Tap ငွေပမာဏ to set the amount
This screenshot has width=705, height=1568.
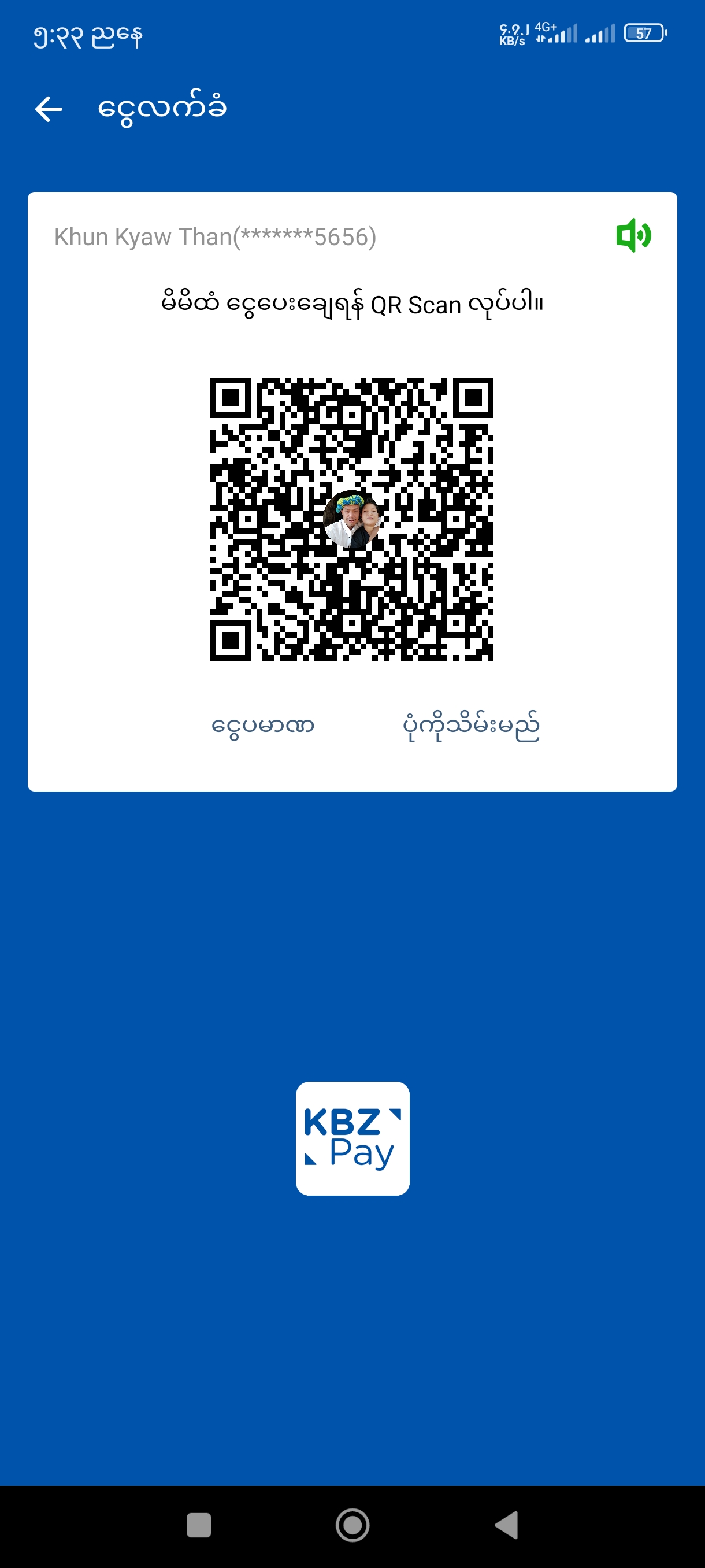(262, 726)
